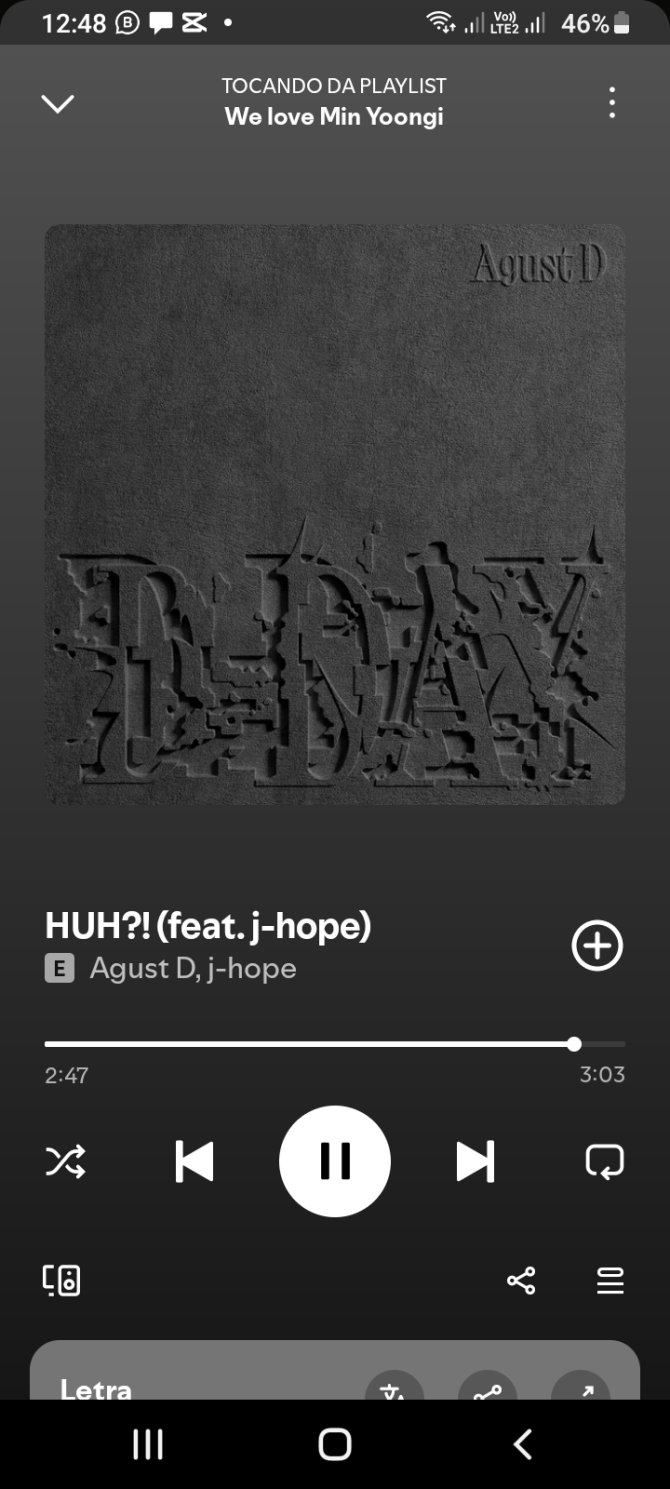670x1489 pixels.
Task: Share lyrics from the Letra card
Action: (487, 1390)
